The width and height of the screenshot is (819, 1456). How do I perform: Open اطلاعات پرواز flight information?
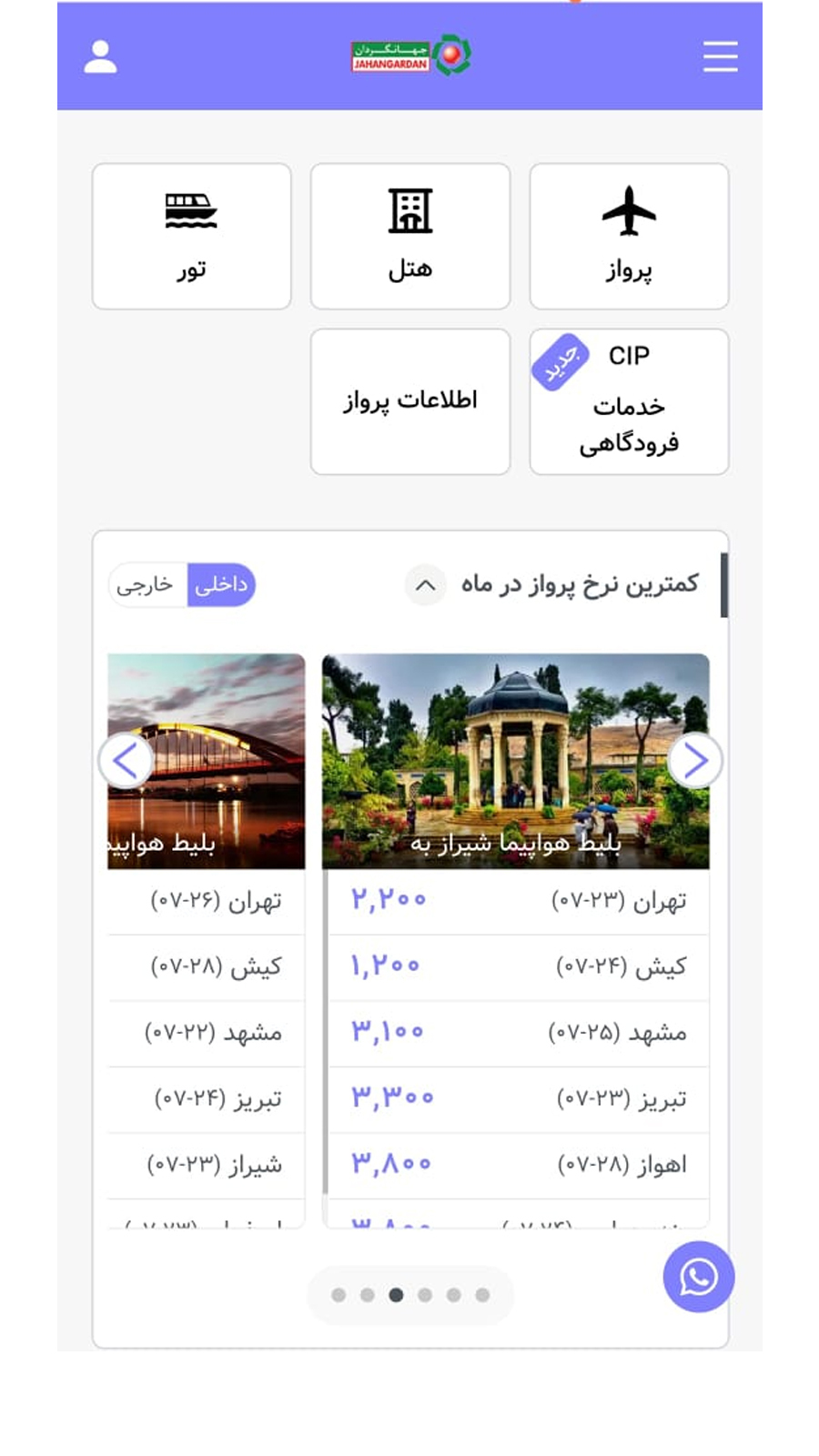pos(409,401)
